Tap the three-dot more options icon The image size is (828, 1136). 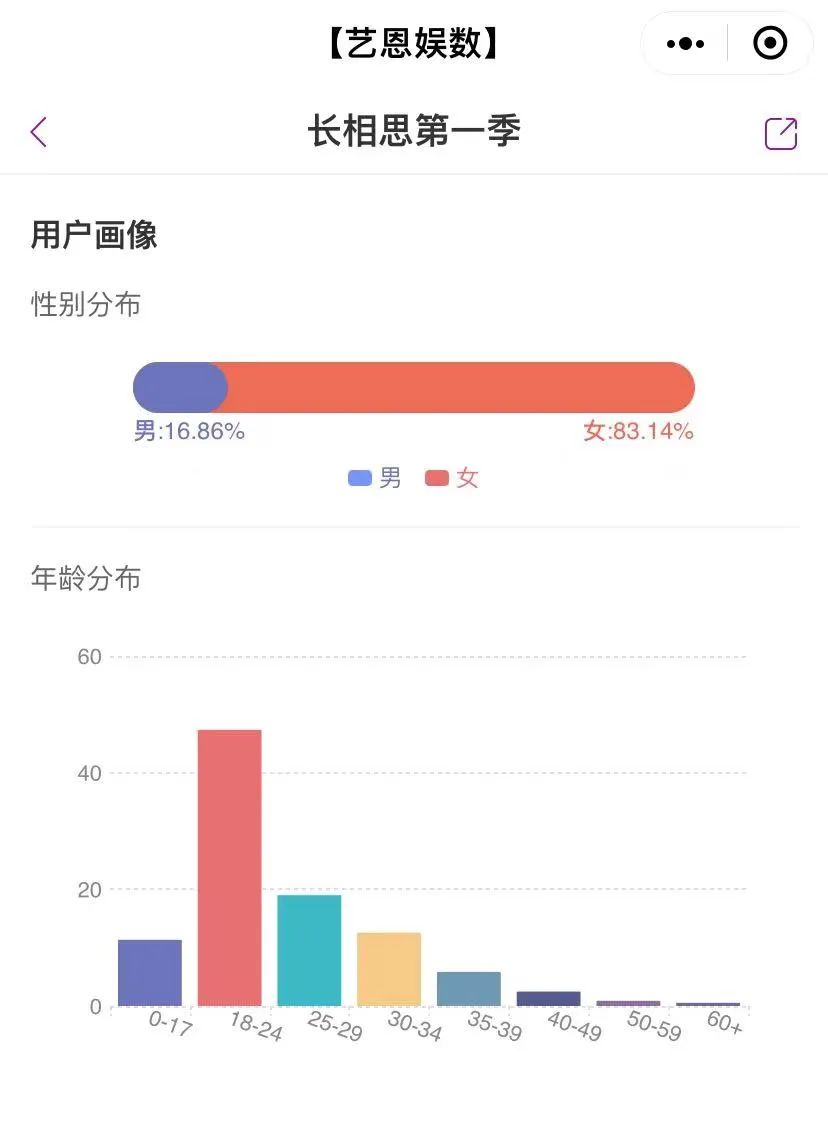click(x=684, y=43)
